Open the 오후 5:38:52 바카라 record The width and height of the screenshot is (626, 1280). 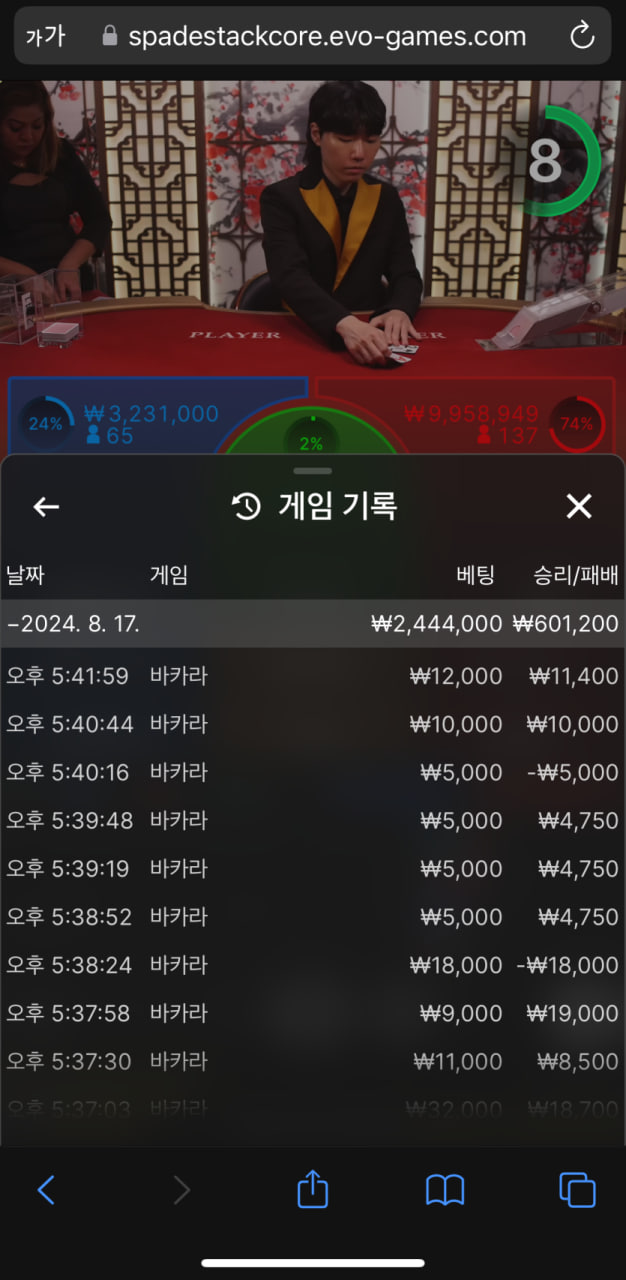tap(312, 917)
